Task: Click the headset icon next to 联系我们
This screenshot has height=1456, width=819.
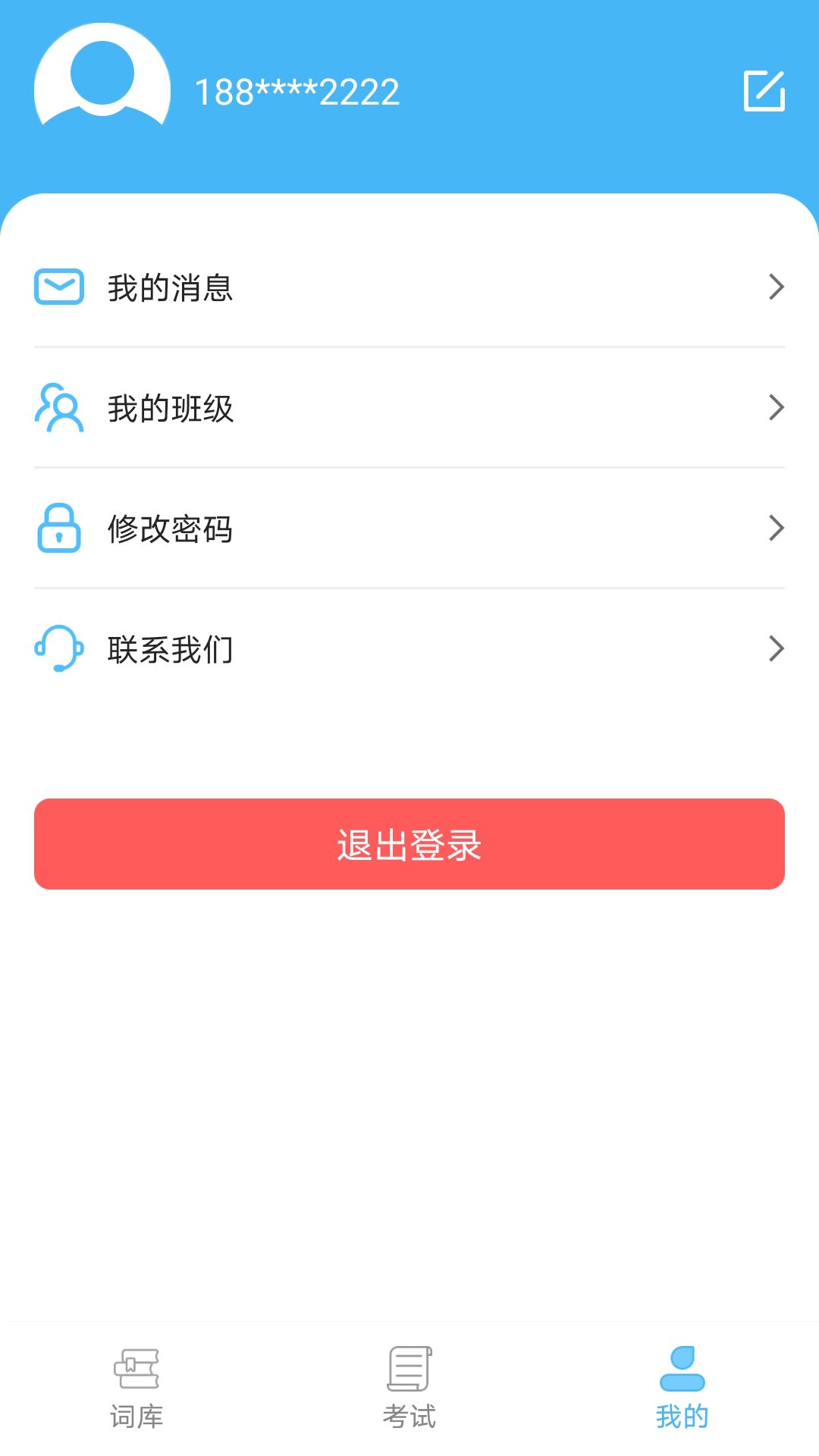Action: click(x=58, y=649)
